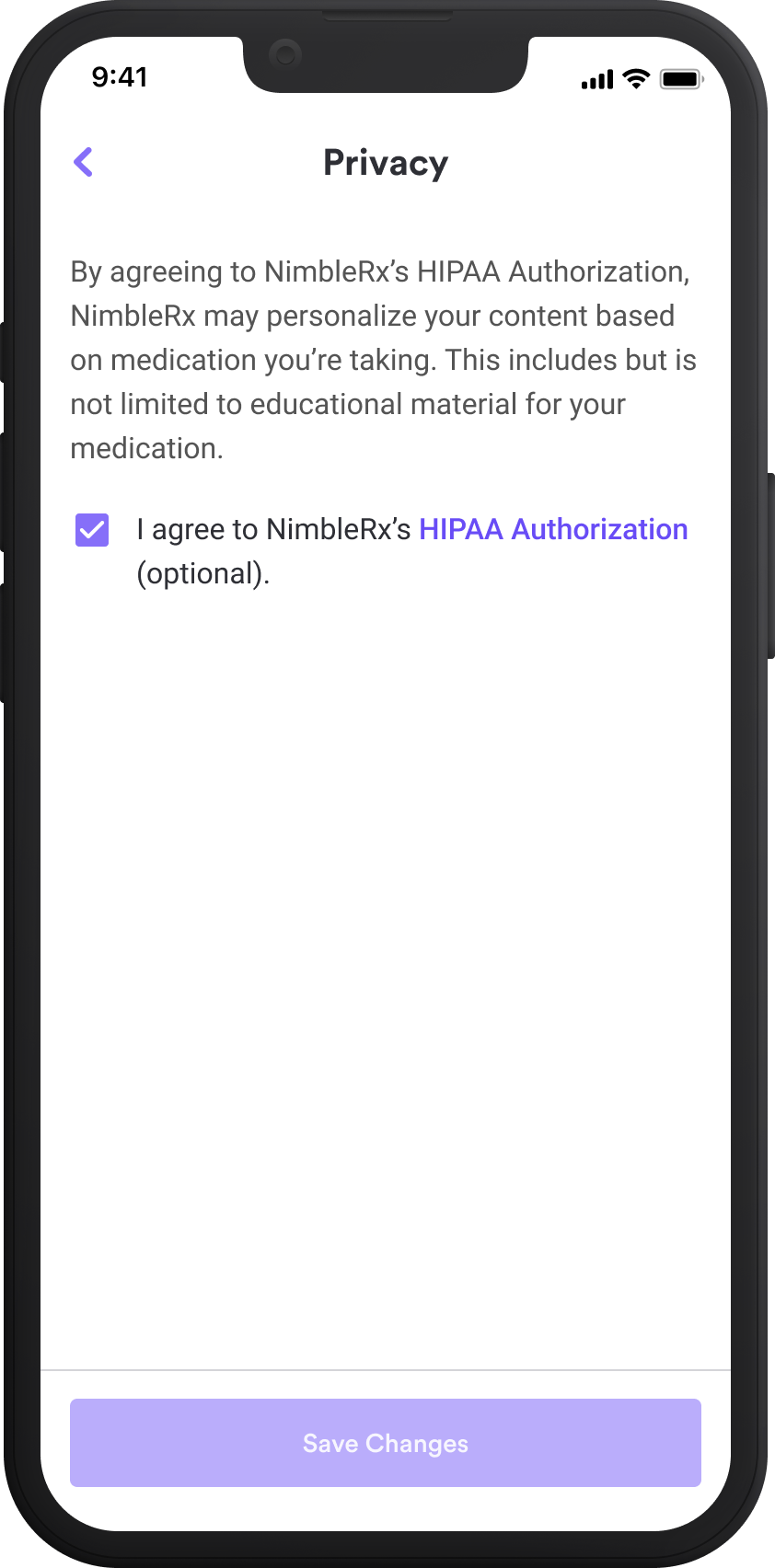Screen dimensions: 775x1568
Task: Go back from the Privacy screen
Action: (83, 162)
